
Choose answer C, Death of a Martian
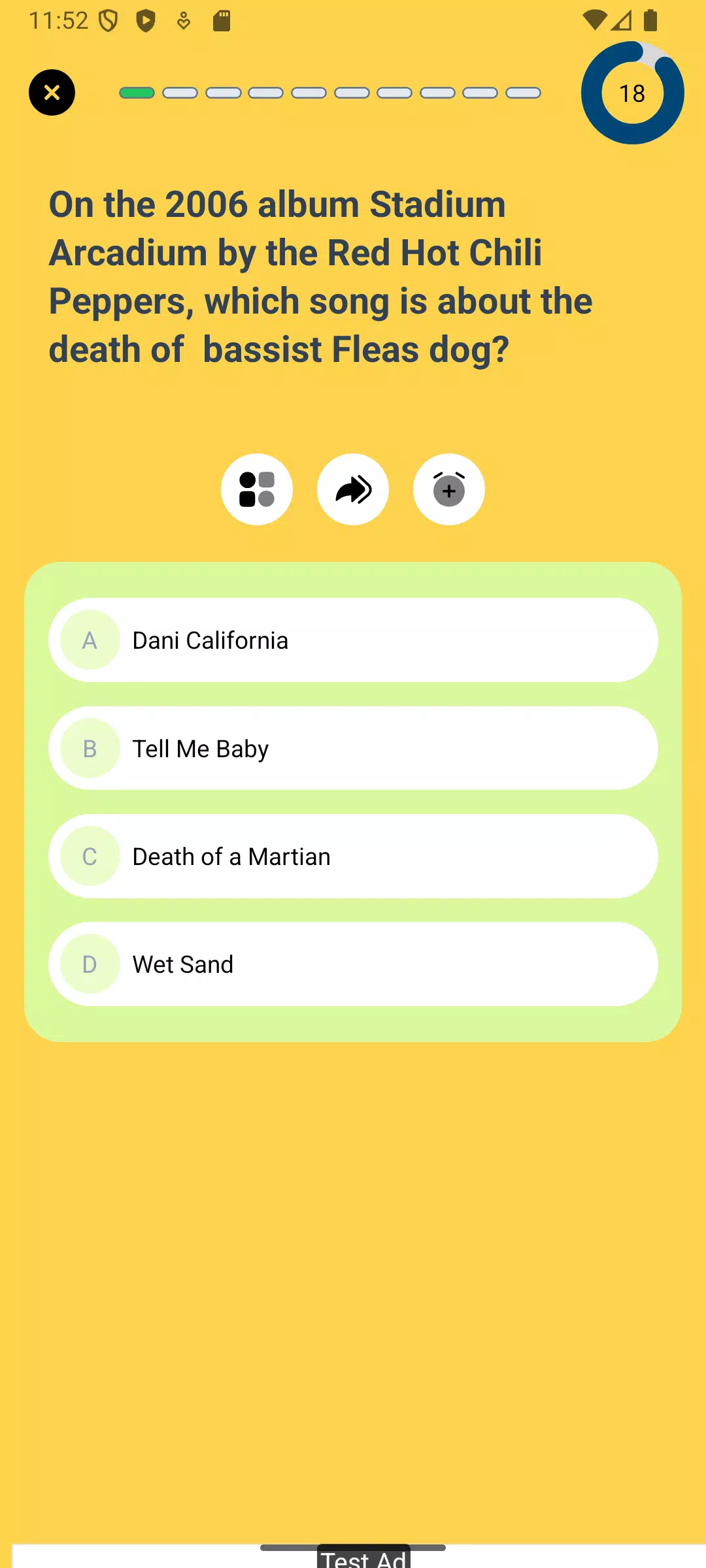pyautogui.click(x=353, y=856)
